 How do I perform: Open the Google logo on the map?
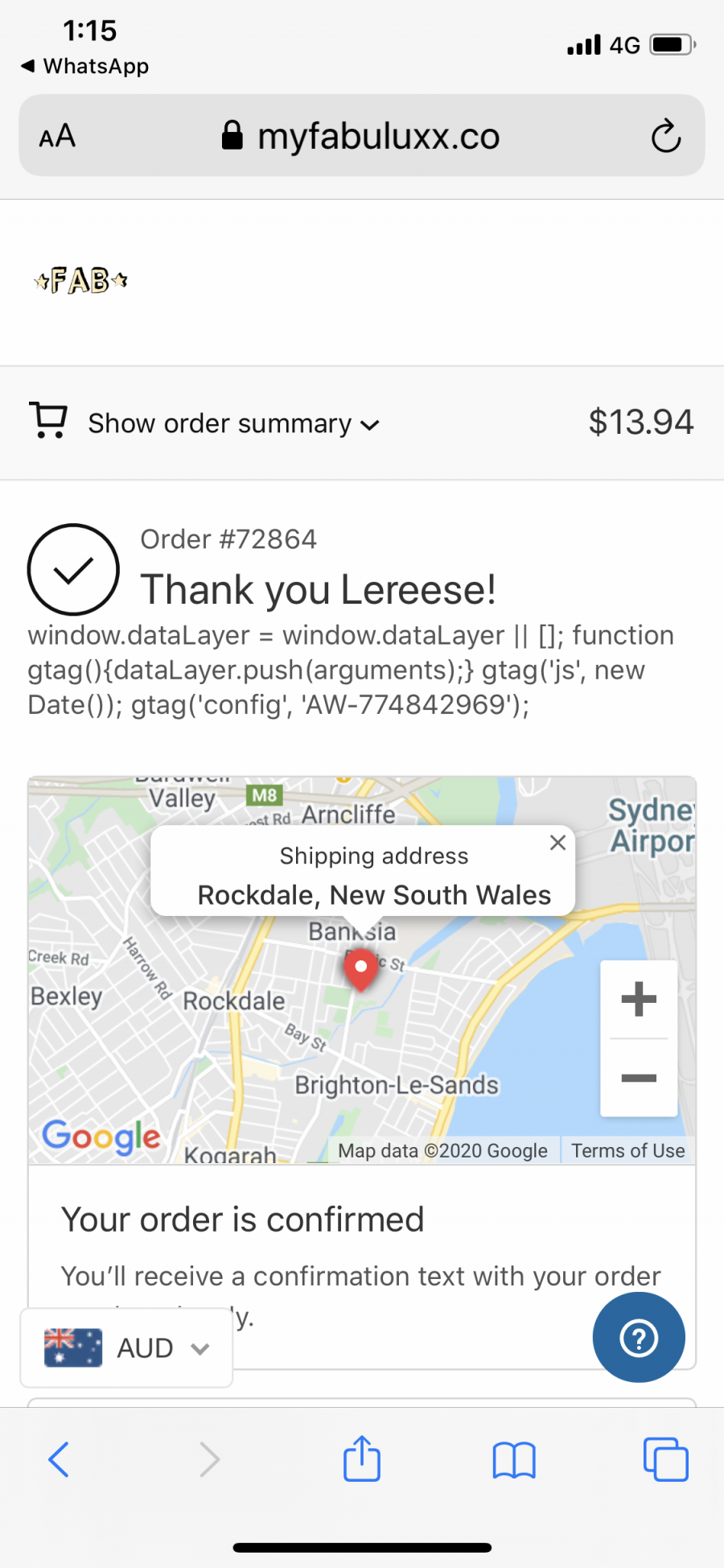coord(101,1136)
